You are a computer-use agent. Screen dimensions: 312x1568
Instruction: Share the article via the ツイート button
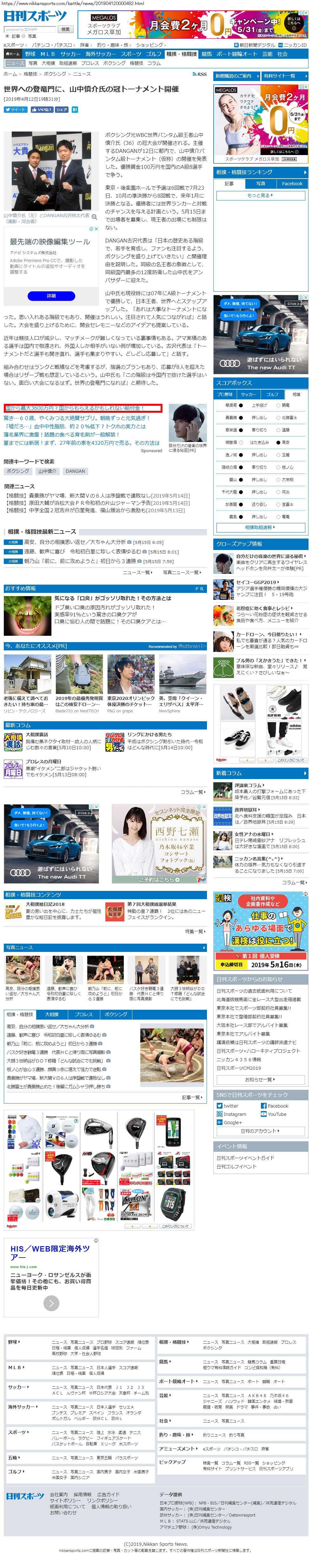[x=15, y=110]
